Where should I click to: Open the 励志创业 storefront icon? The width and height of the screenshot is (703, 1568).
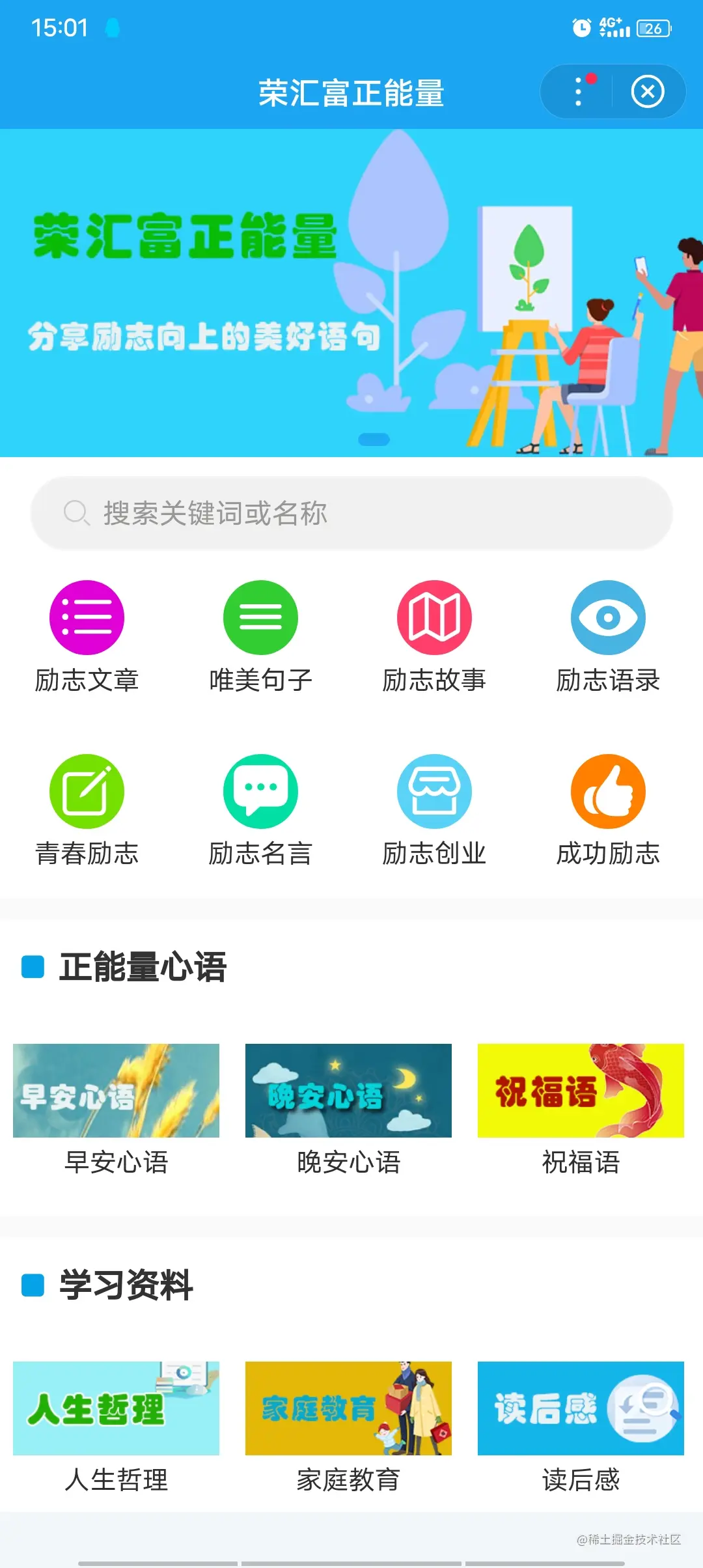pos(434,790)
